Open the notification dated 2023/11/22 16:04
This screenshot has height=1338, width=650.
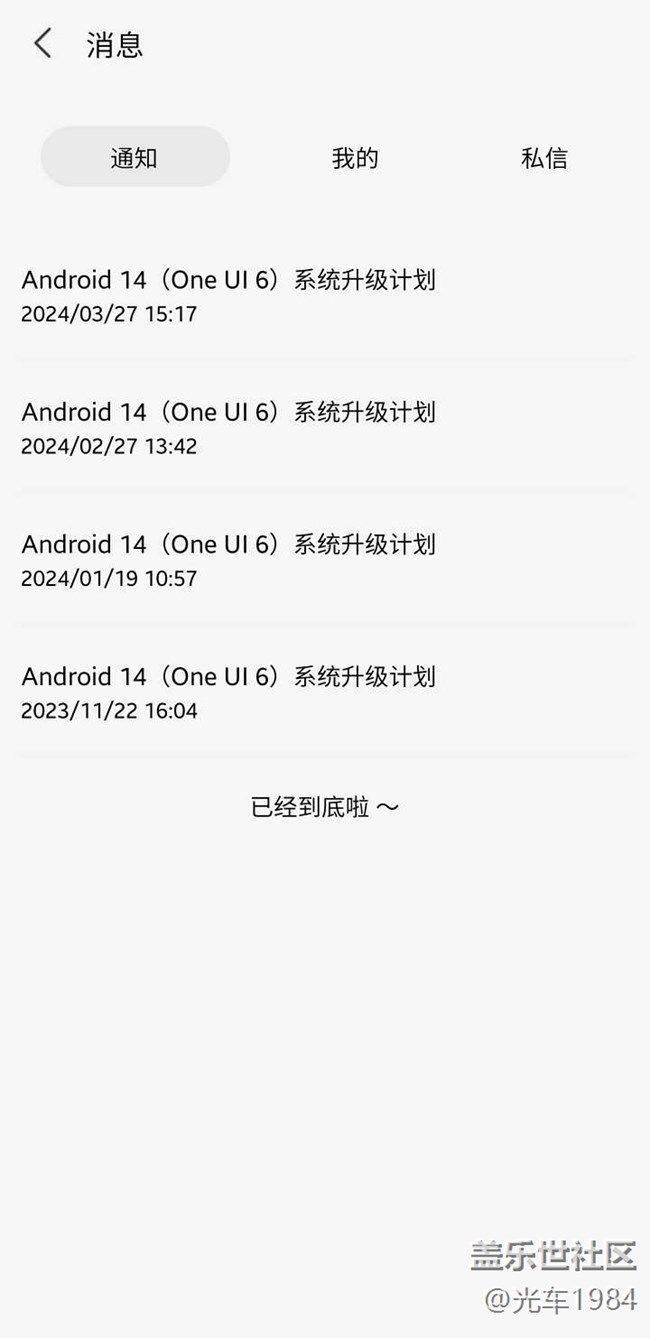click(325, 692)
